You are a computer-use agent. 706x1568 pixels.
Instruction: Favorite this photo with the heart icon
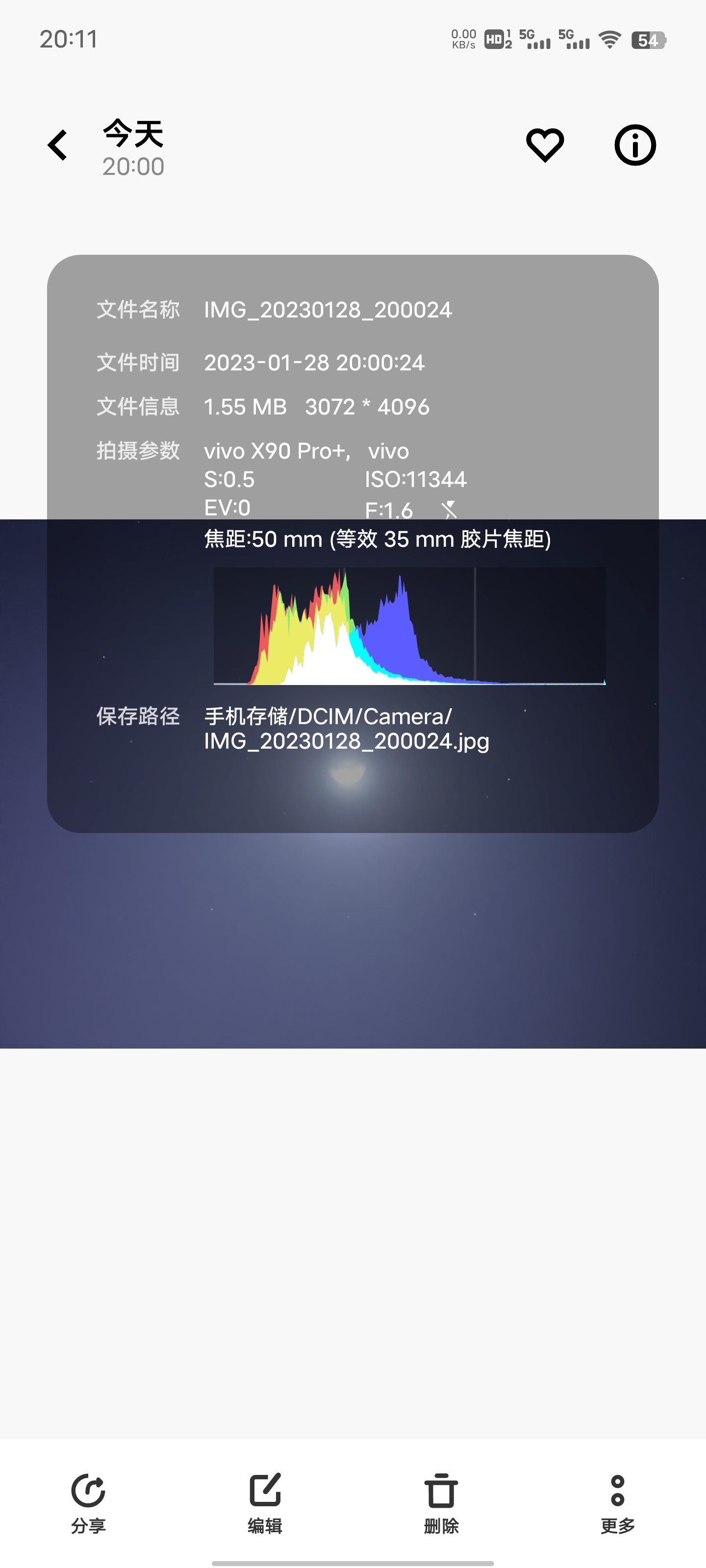(545, 146)
